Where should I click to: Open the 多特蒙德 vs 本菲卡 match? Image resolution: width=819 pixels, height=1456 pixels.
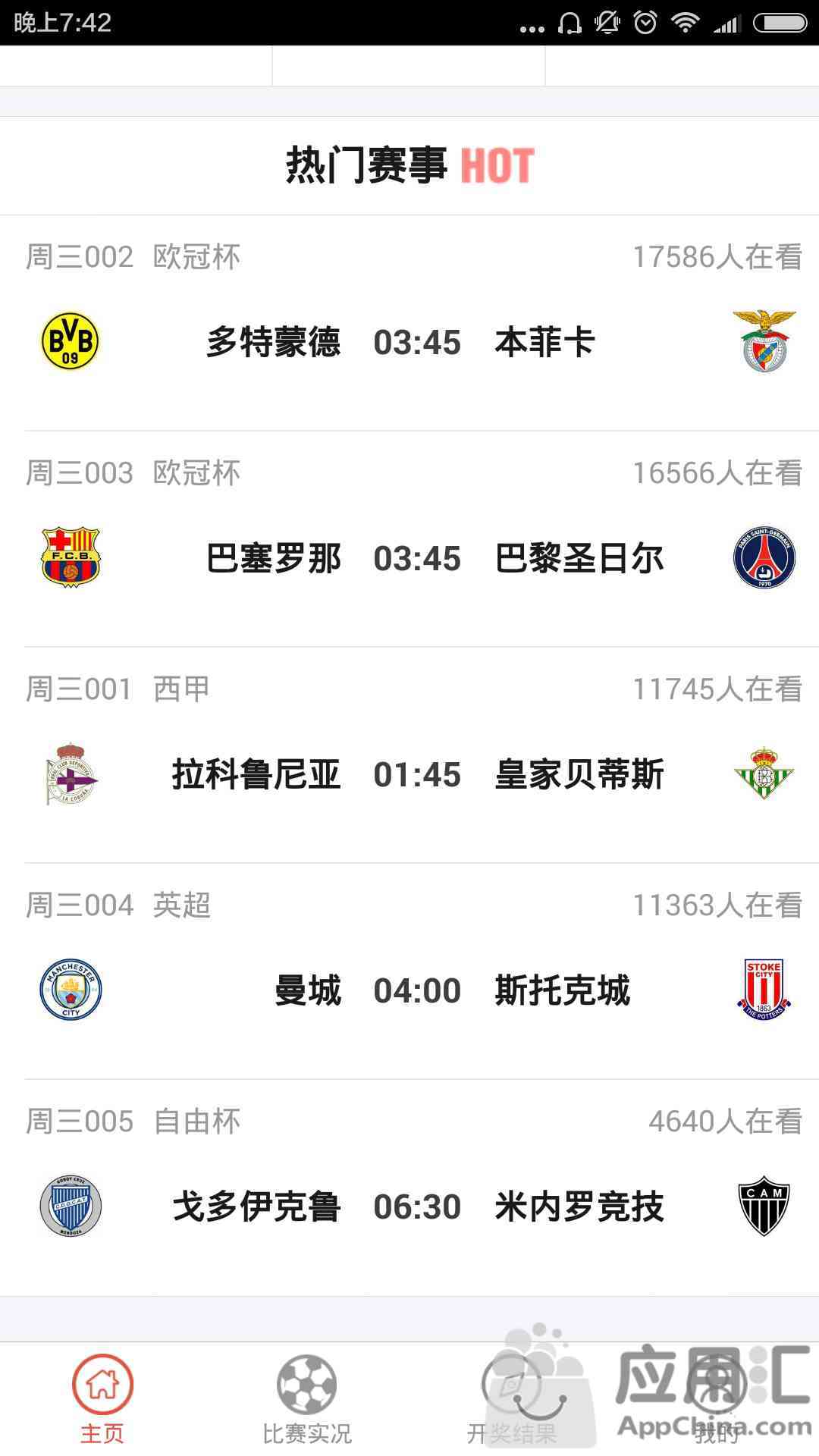click(409, 323)
